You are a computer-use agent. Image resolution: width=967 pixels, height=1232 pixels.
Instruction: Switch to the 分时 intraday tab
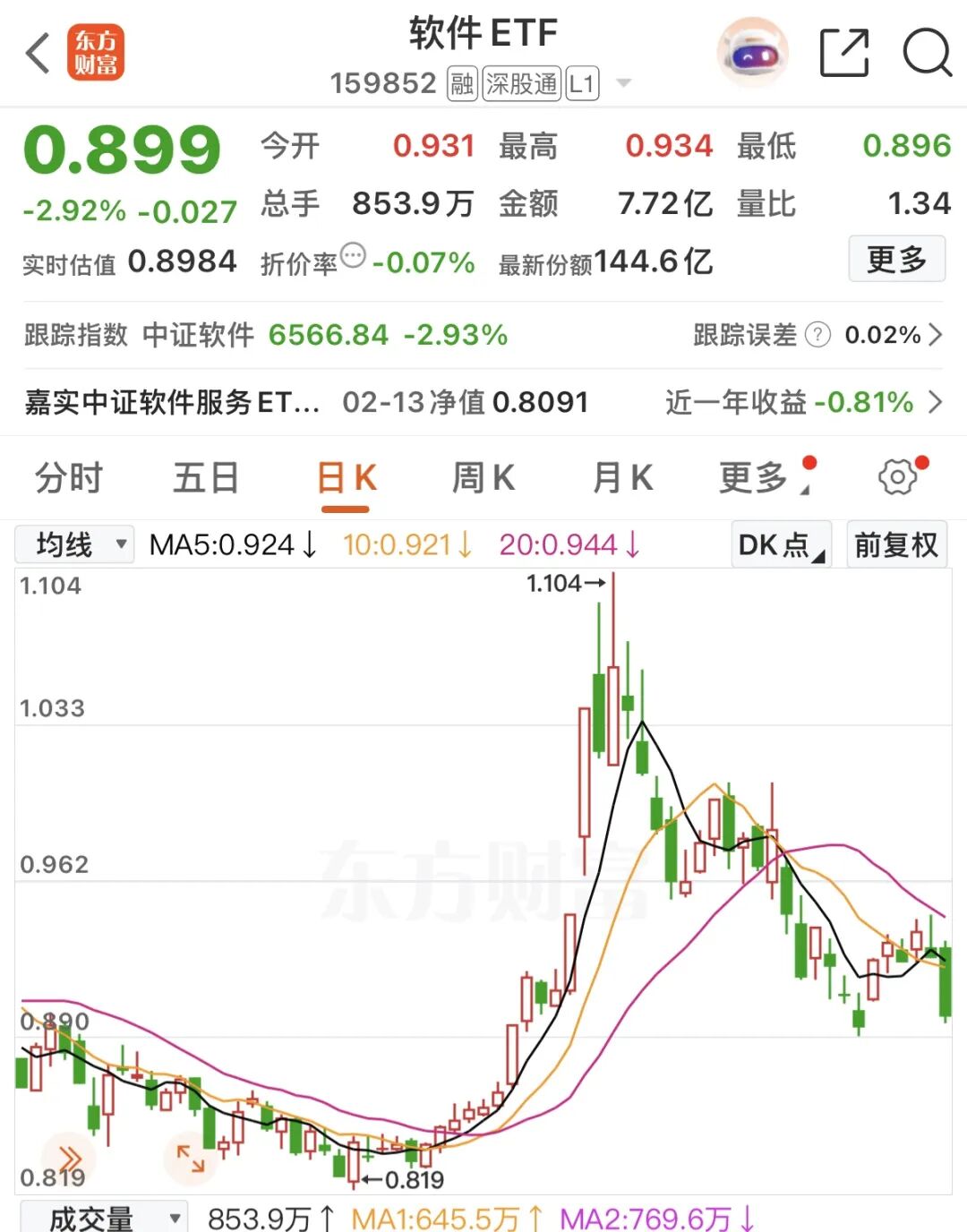pyautogui.click(x=67, y=478)
